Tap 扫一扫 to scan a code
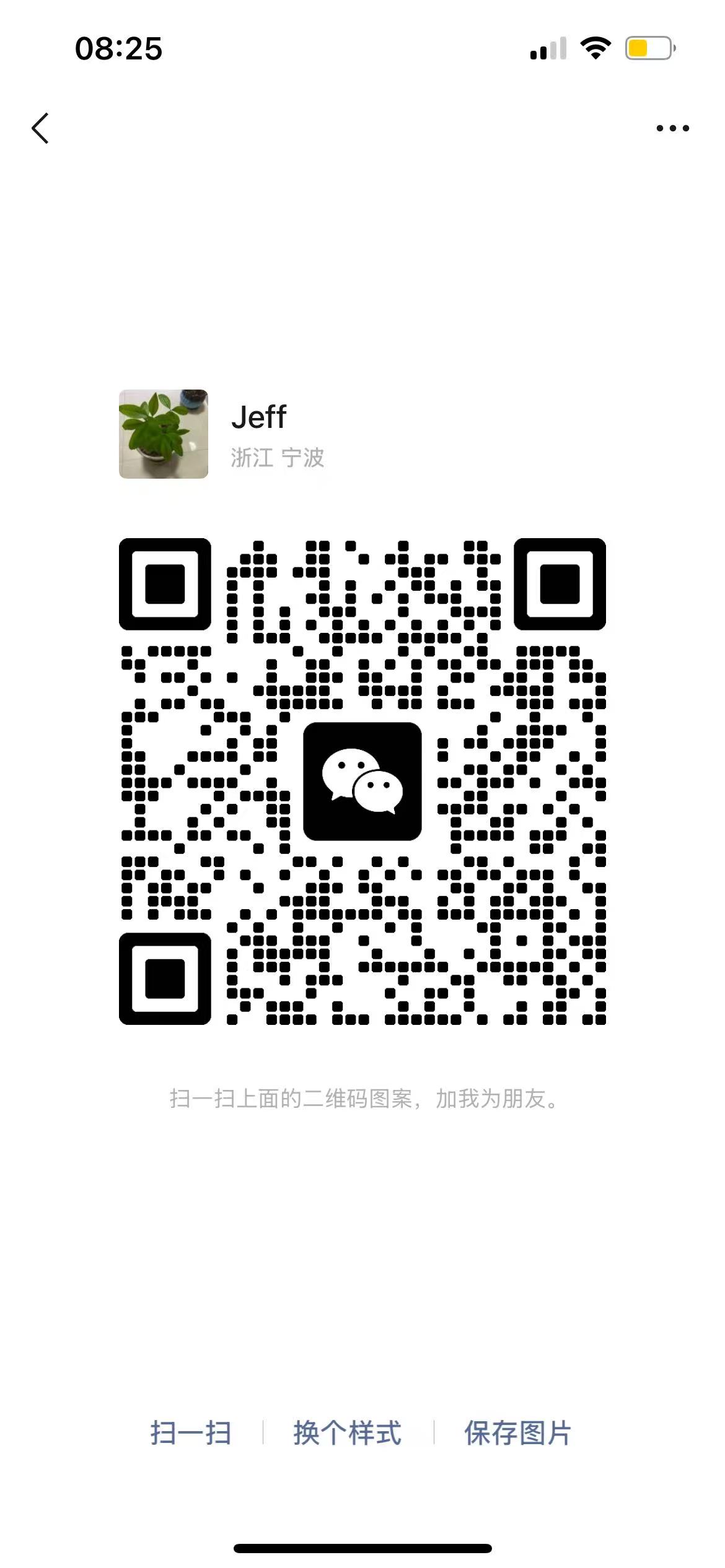Viewport: 725px width, 1568px height. click(191, 1433)
